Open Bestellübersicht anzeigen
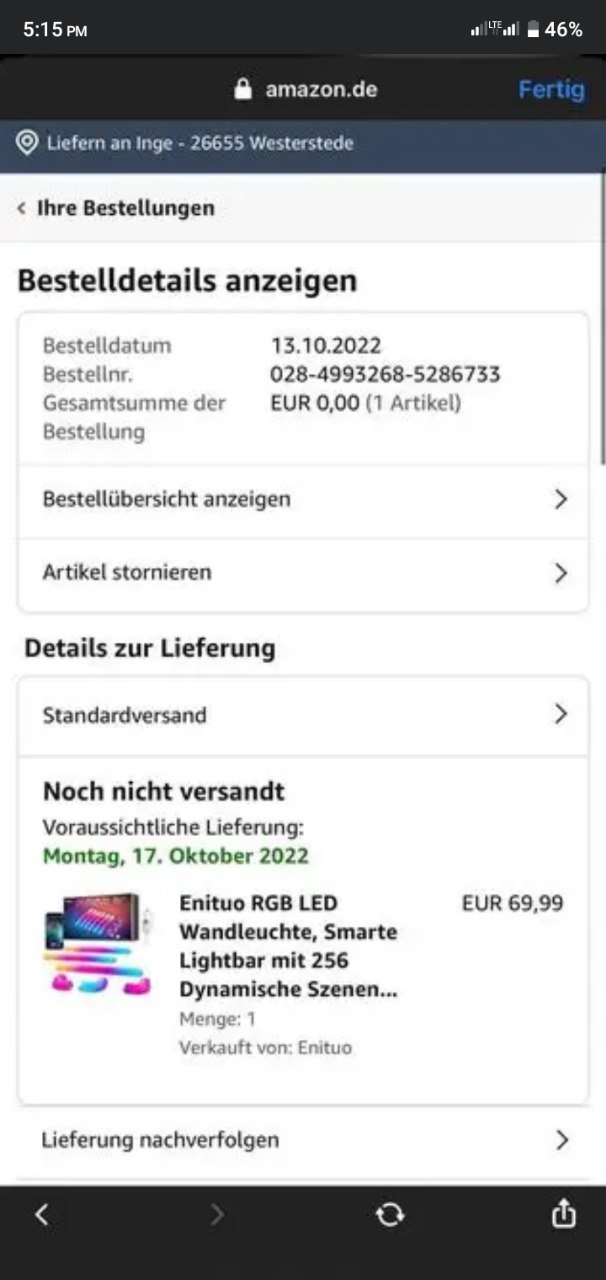The width and height of the screenshot is (606, 1280). pyautogui.click(x=302, y=499)
